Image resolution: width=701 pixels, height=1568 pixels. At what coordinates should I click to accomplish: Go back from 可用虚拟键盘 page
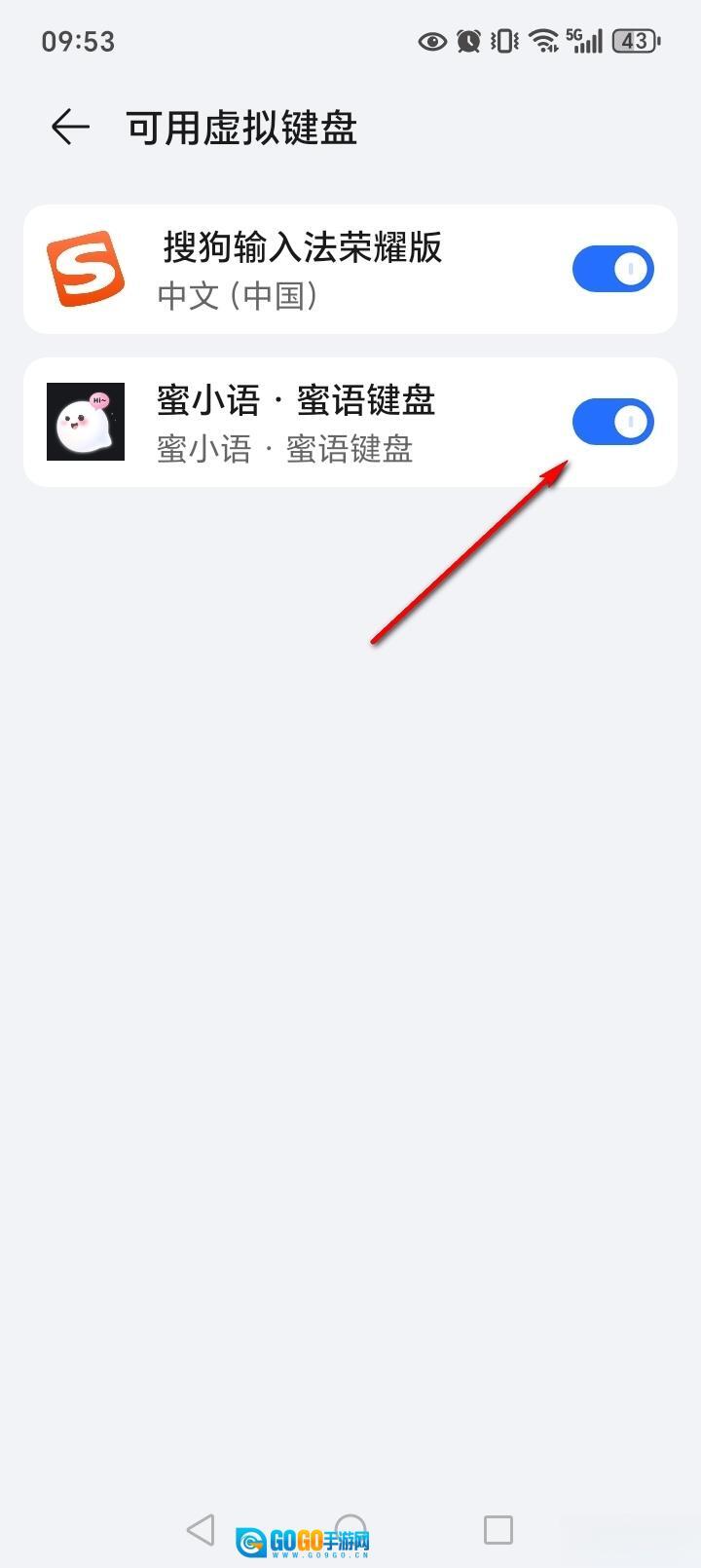pyautogui.click(x=70, y=127)
